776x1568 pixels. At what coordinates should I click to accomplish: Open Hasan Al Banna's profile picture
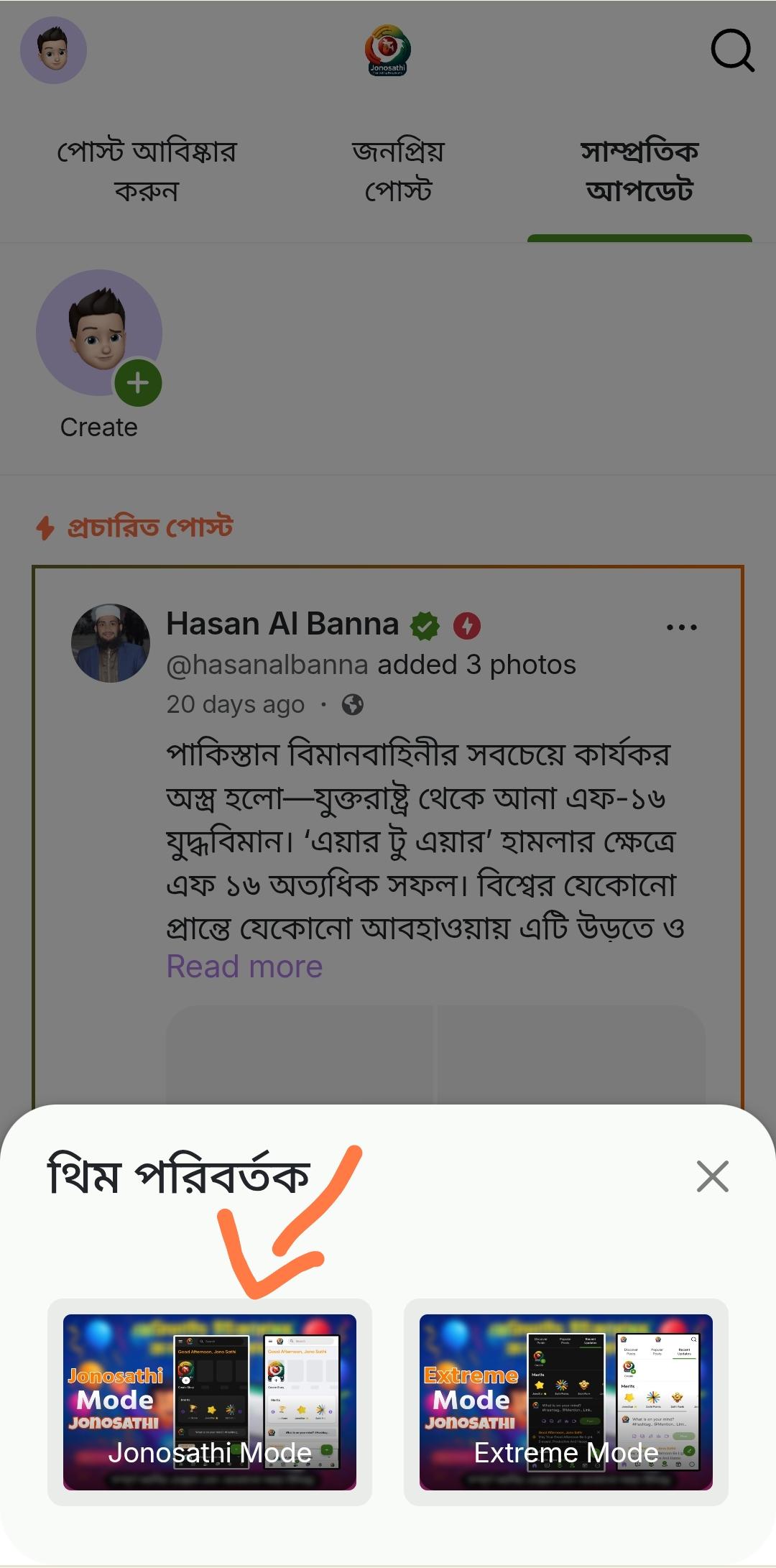click(111, 643)
